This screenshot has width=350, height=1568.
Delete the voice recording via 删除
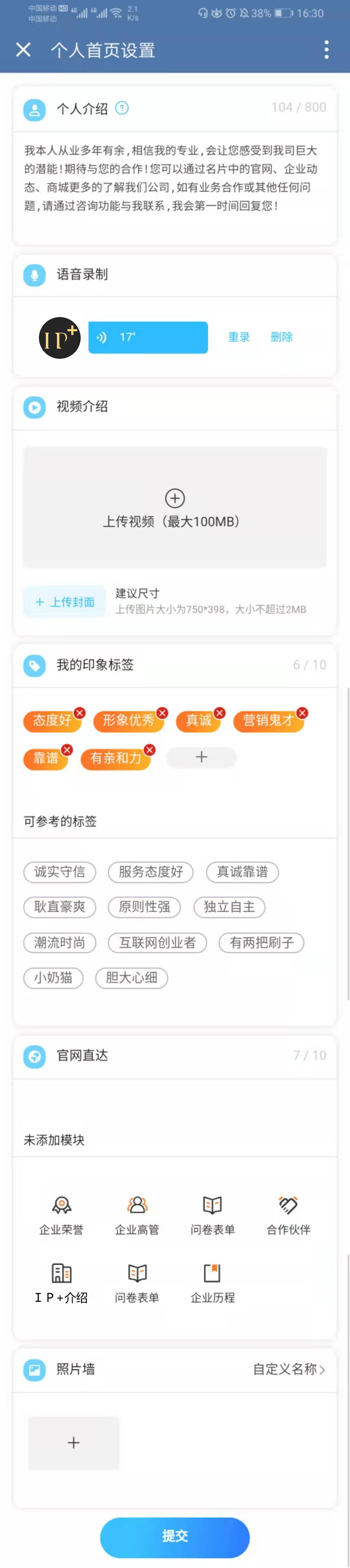(281, 337)
